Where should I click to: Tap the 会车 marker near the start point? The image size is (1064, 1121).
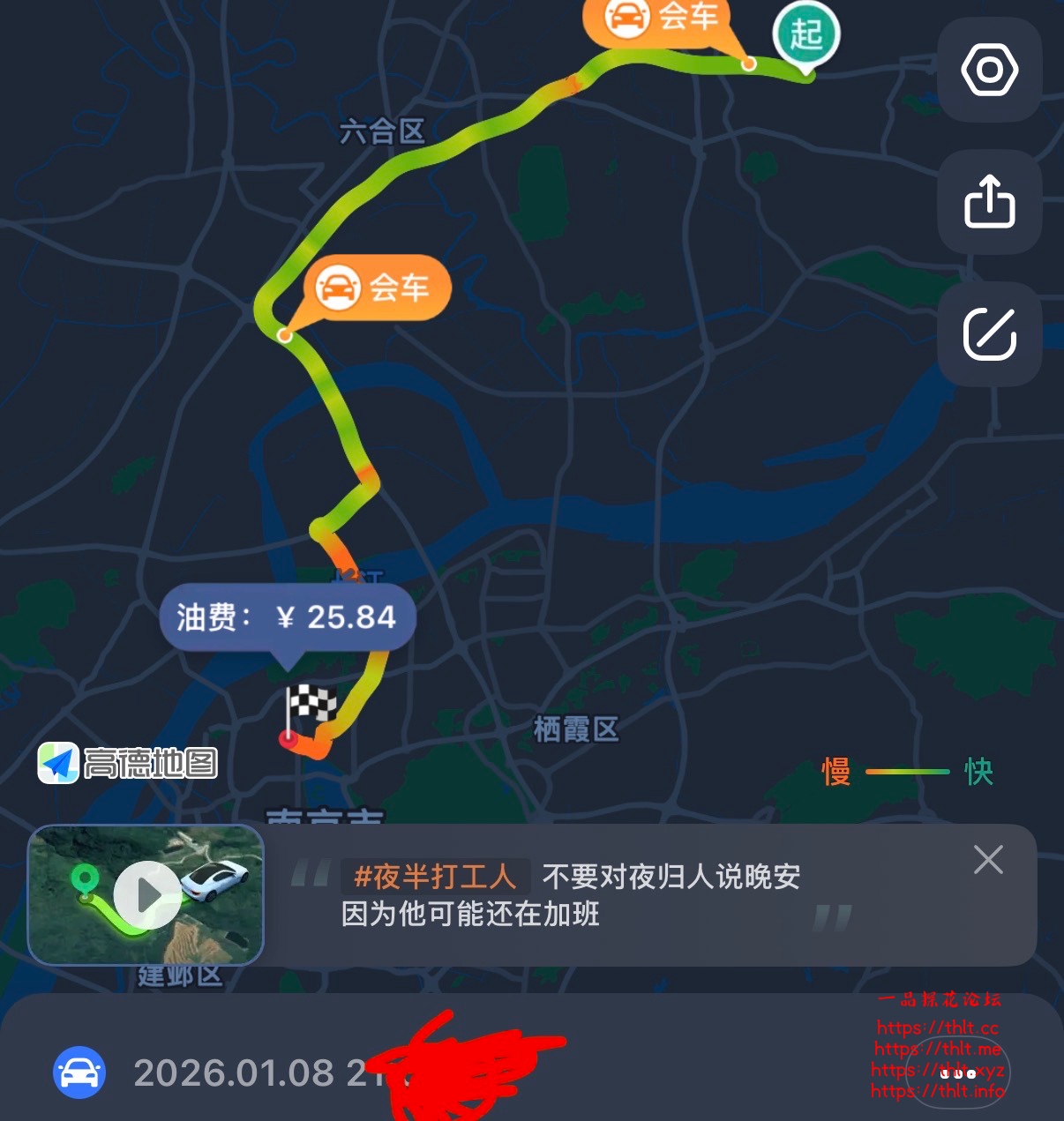point(658,18)
